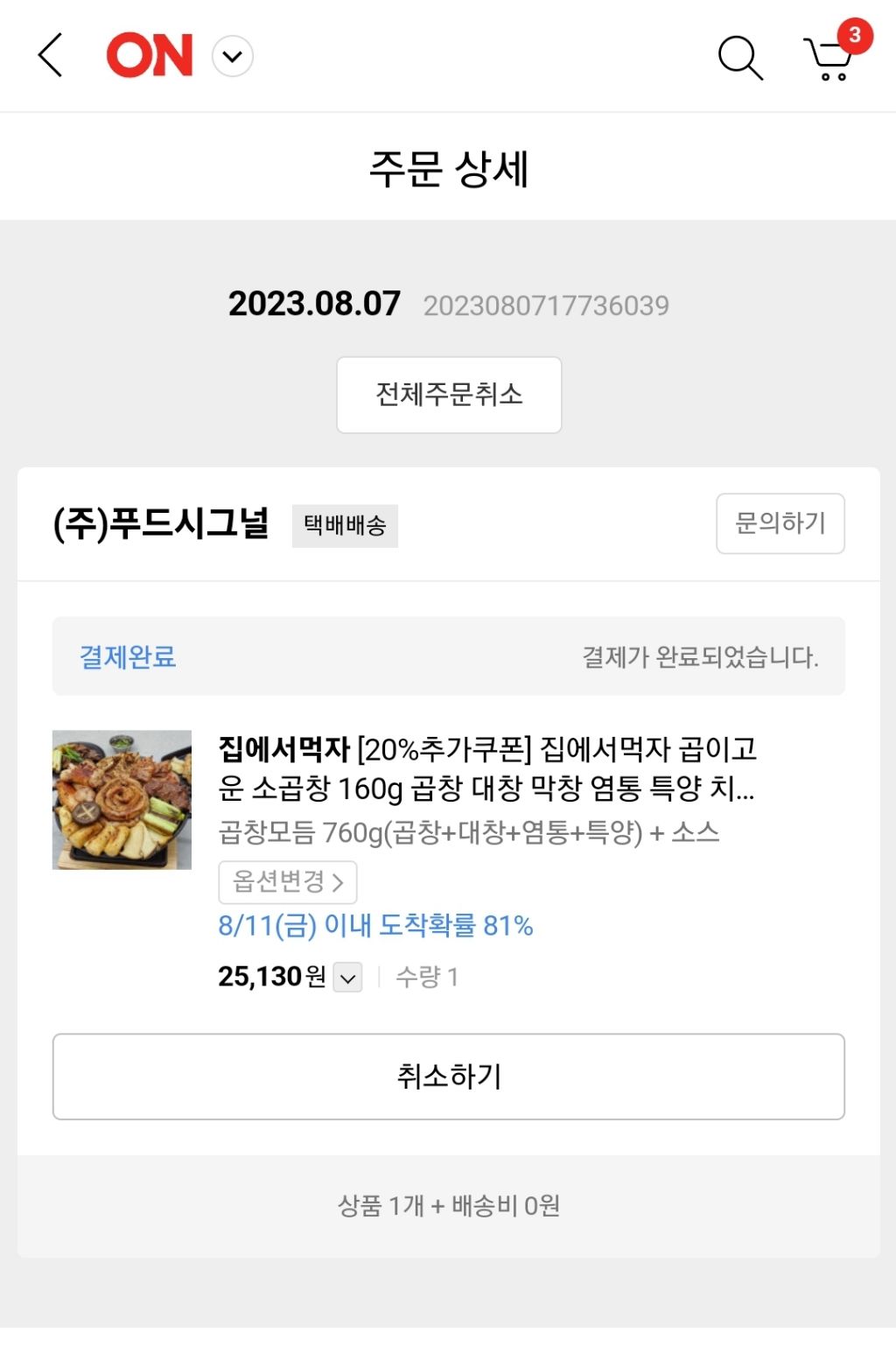Cancel this item with 취소하기

[x=448, y=1076]
